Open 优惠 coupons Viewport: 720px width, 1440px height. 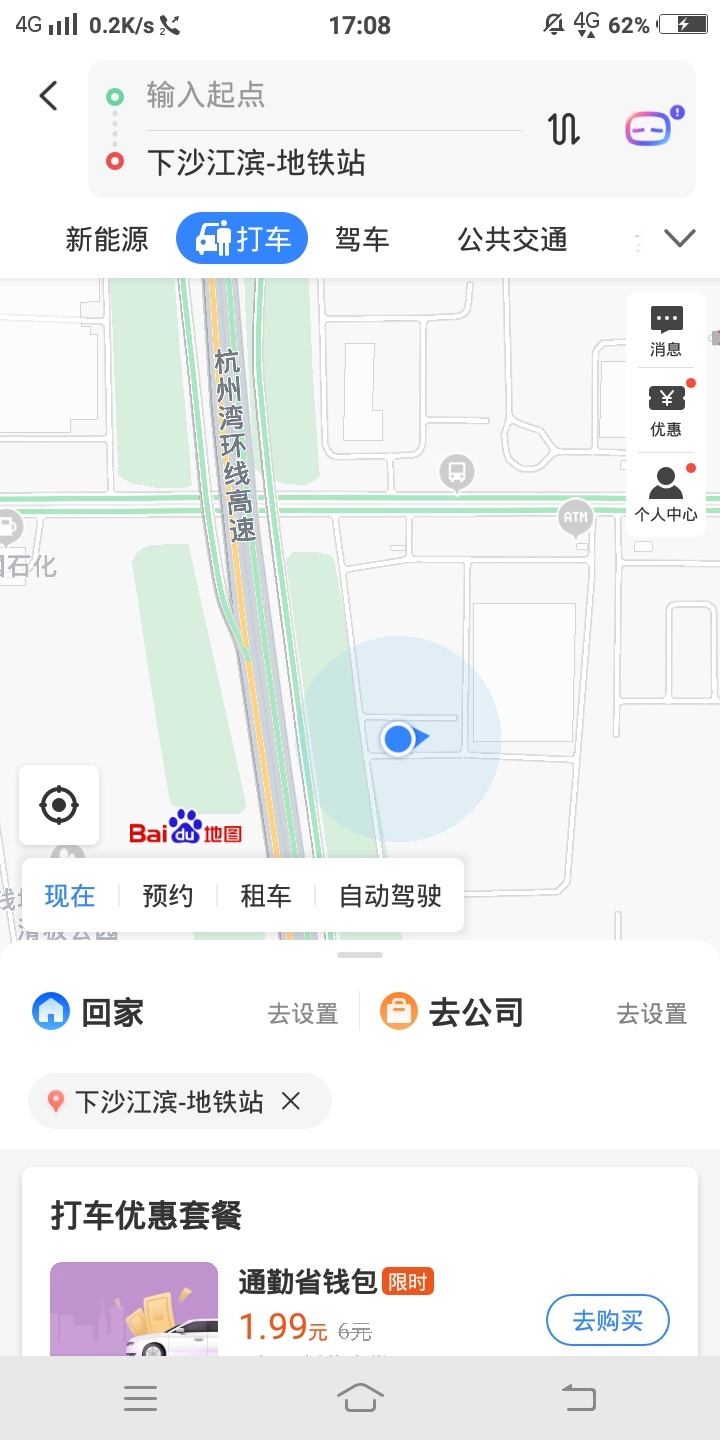(666, 411)
